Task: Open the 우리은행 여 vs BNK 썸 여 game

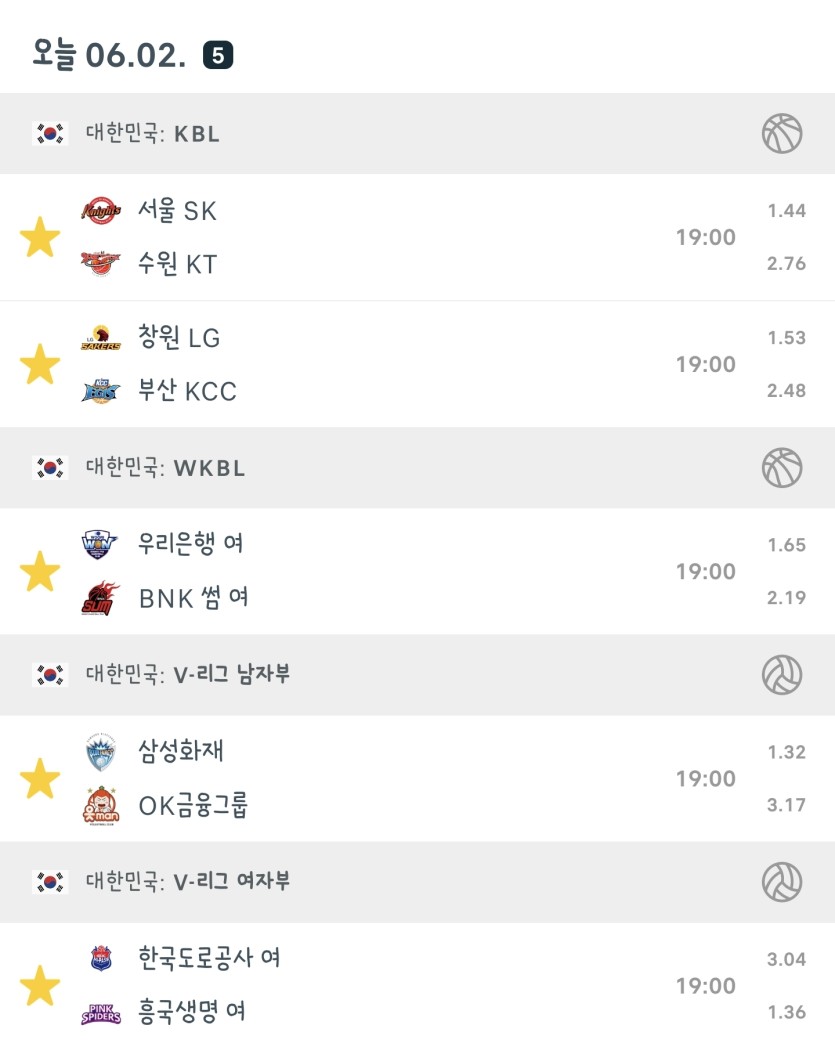Action: click(400, 572)
